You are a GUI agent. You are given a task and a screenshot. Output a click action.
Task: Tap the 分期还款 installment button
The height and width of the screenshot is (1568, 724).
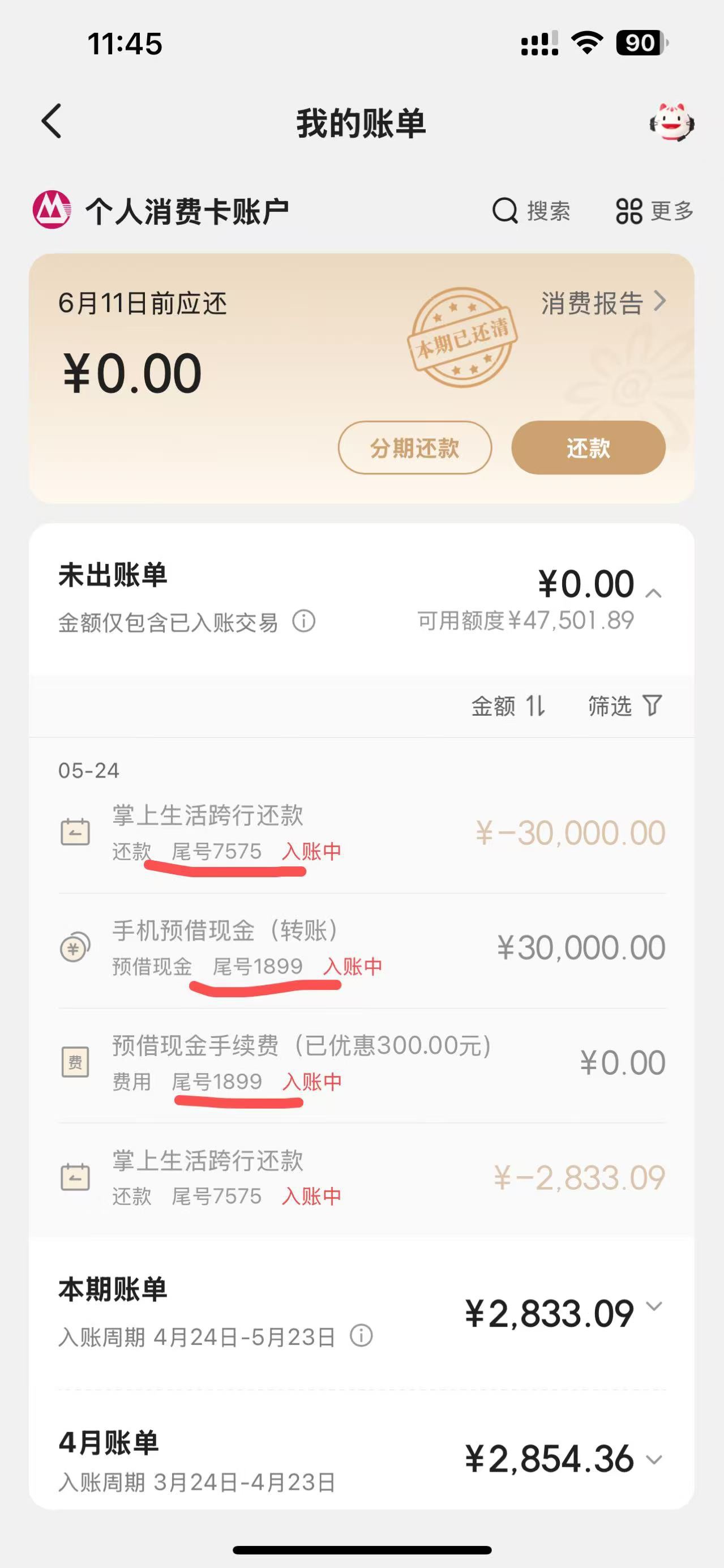(415, 448)
